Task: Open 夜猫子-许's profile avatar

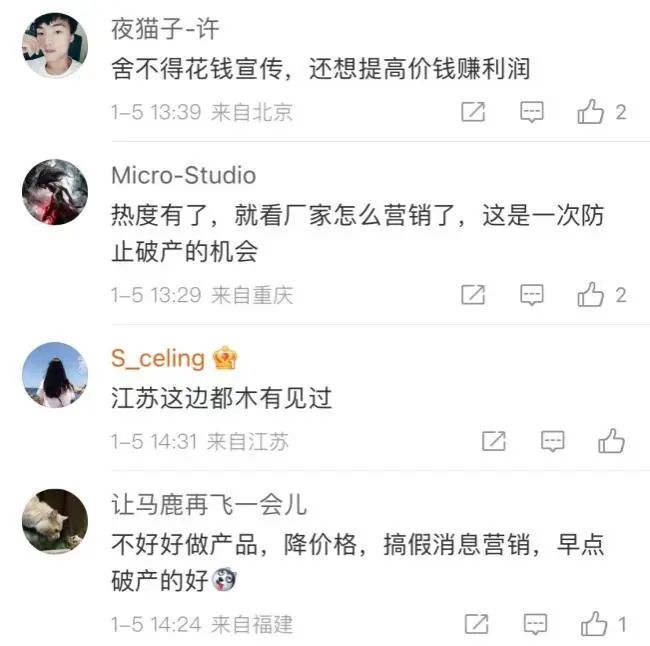Action: 55,45
